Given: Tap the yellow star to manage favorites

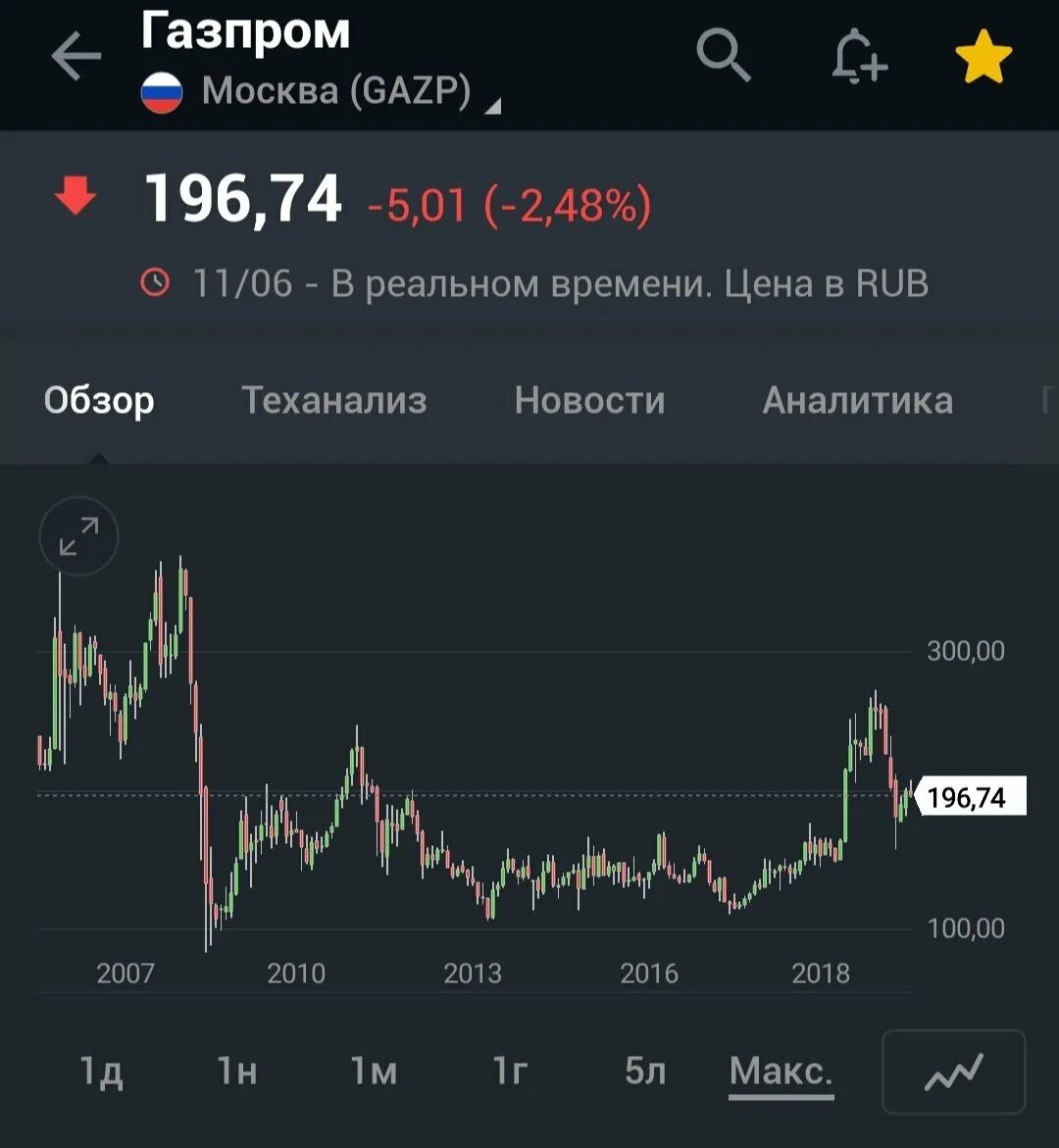Looking at the screenshot, I should click(x=984, y=57).
